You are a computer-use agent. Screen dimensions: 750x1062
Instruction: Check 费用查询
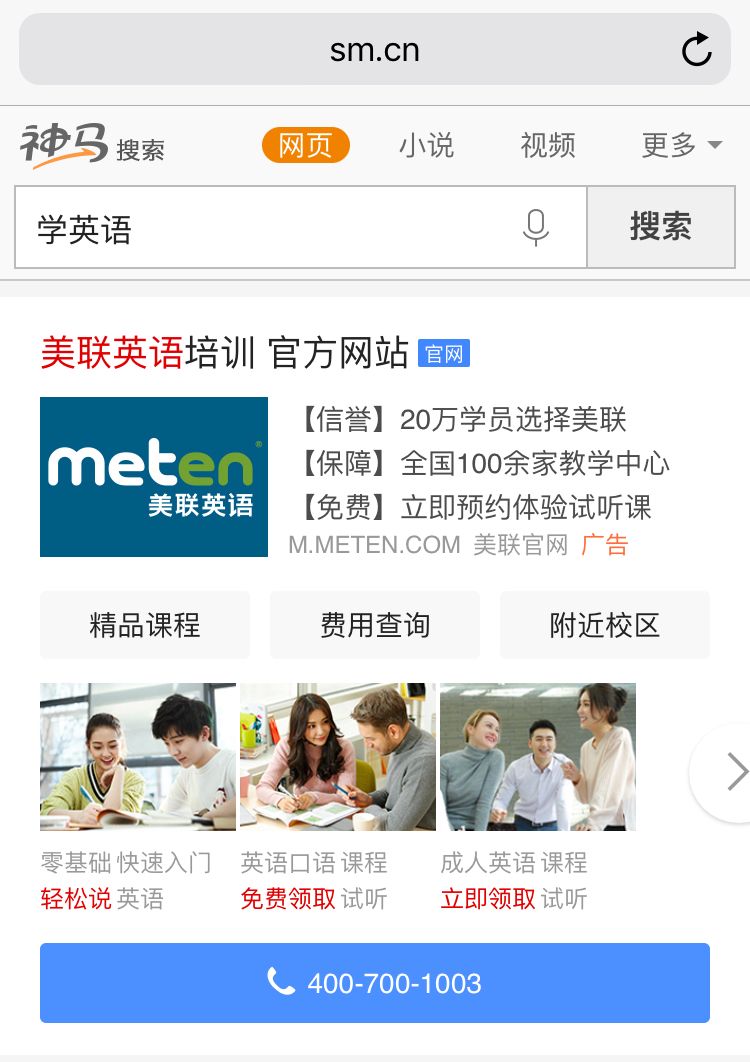[x=375, y=625]
